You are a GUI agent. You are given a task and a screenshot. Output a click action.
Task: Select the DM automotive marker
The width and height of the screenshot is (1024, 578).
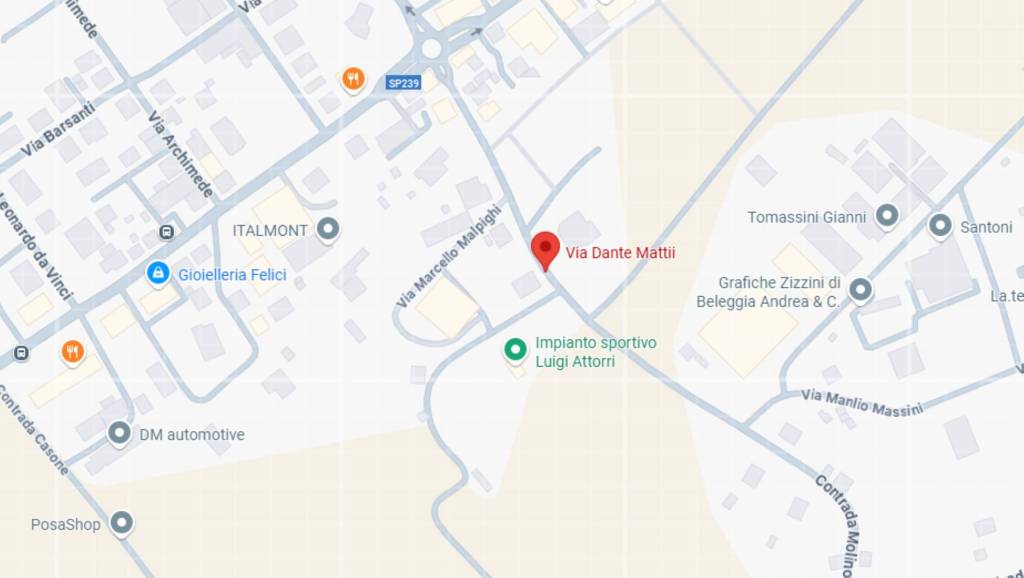click(x=120, y=434)
